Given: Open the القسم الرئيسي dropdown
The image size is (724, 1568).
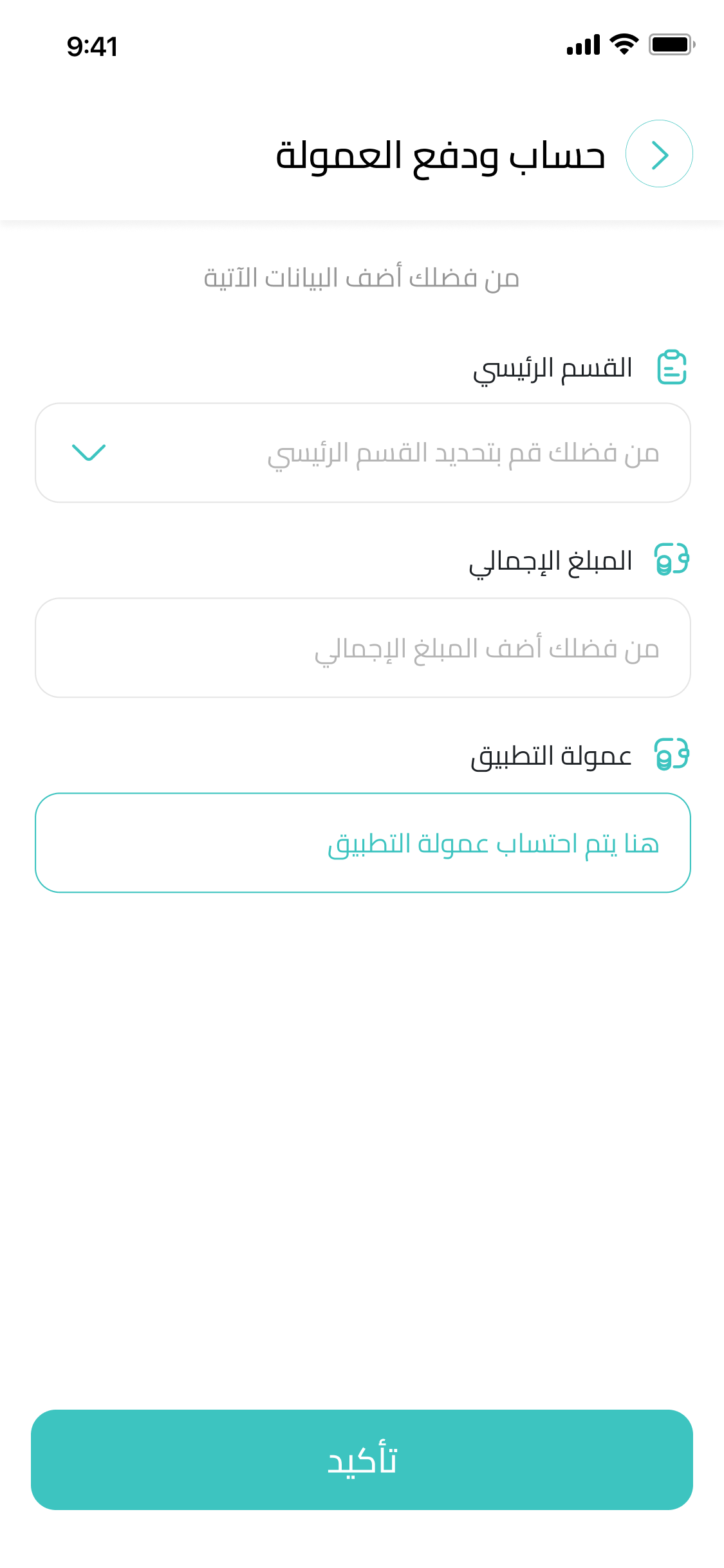Looking at the screenshot, I should 362,453.
